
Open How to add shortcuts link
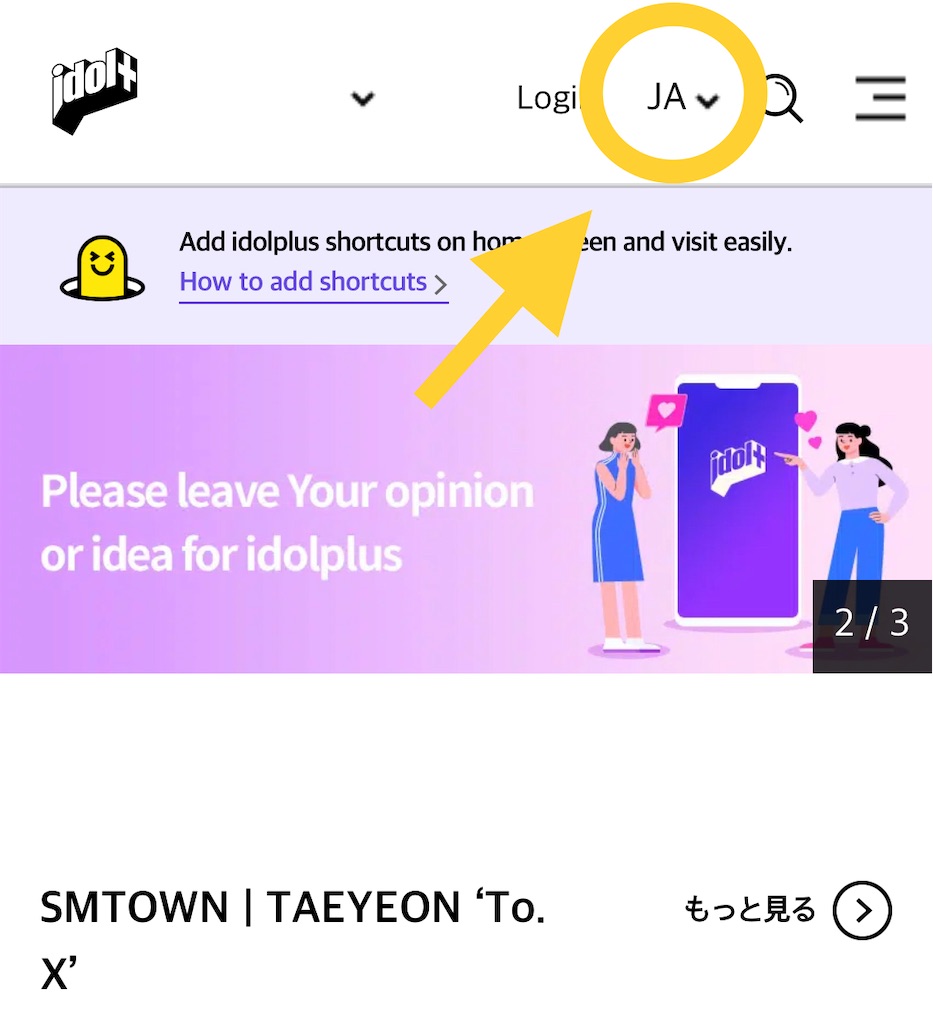pyautogui.click(x=313, y=283)
